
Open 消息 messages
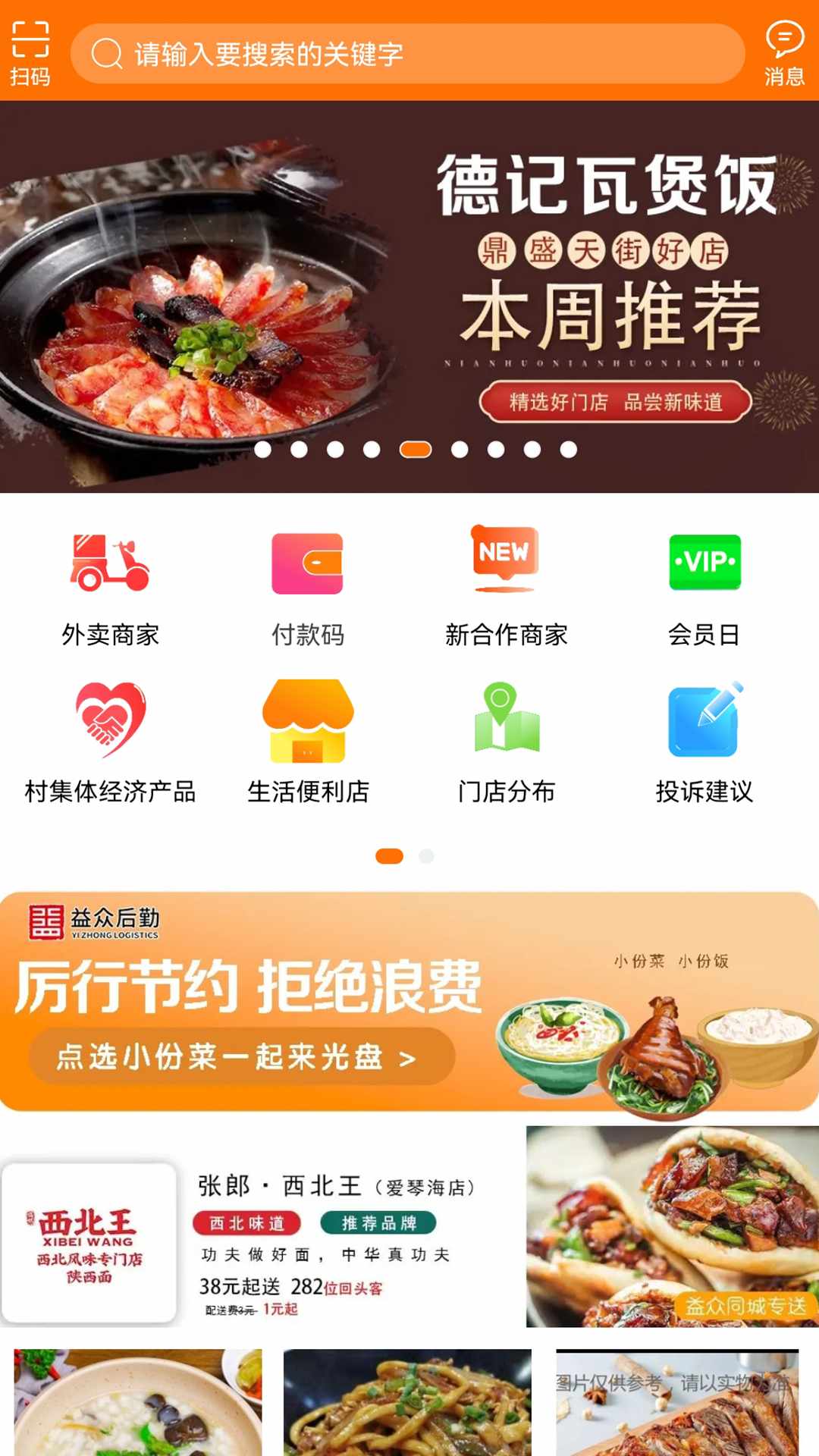point(783,53)
